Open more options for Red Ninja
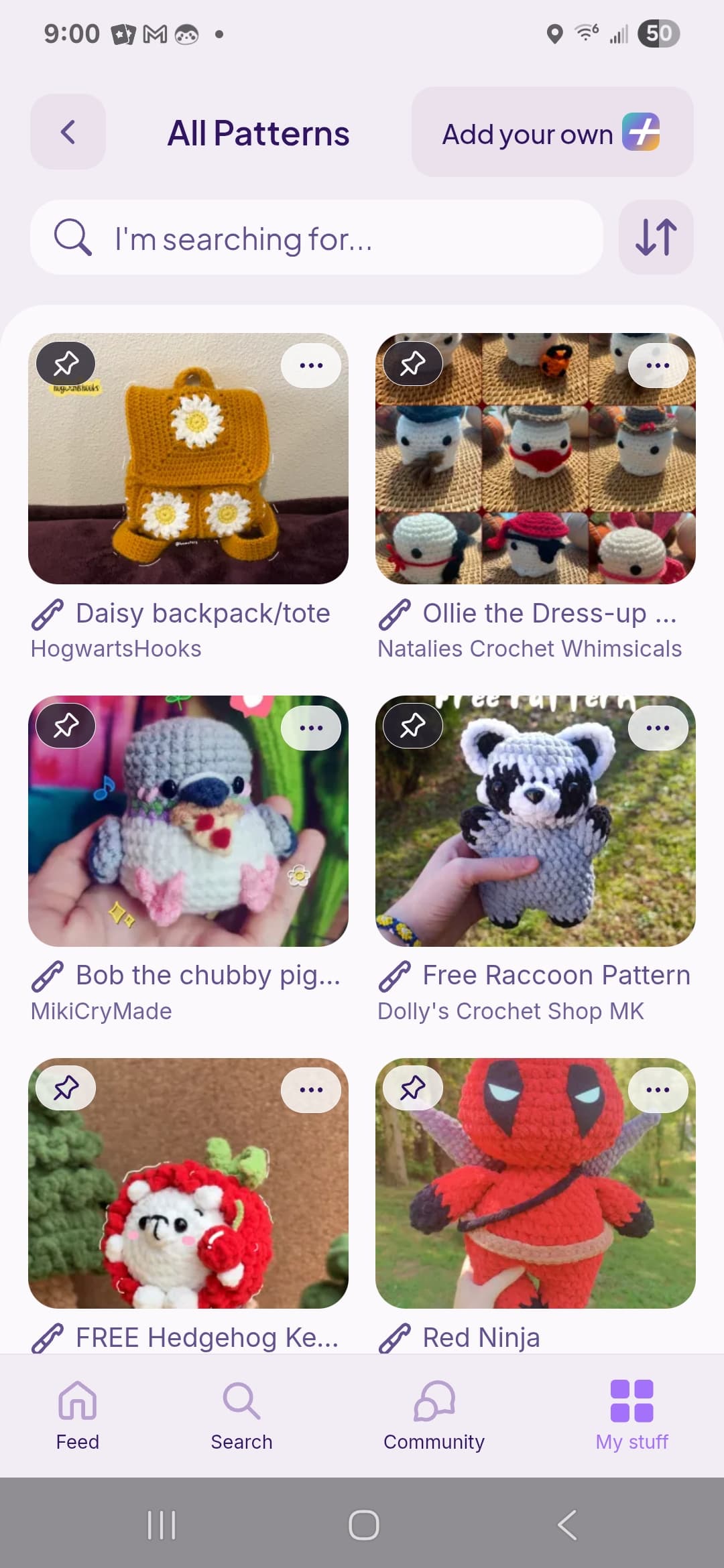Screen dimensions: 724x1568 point(658,1090)
